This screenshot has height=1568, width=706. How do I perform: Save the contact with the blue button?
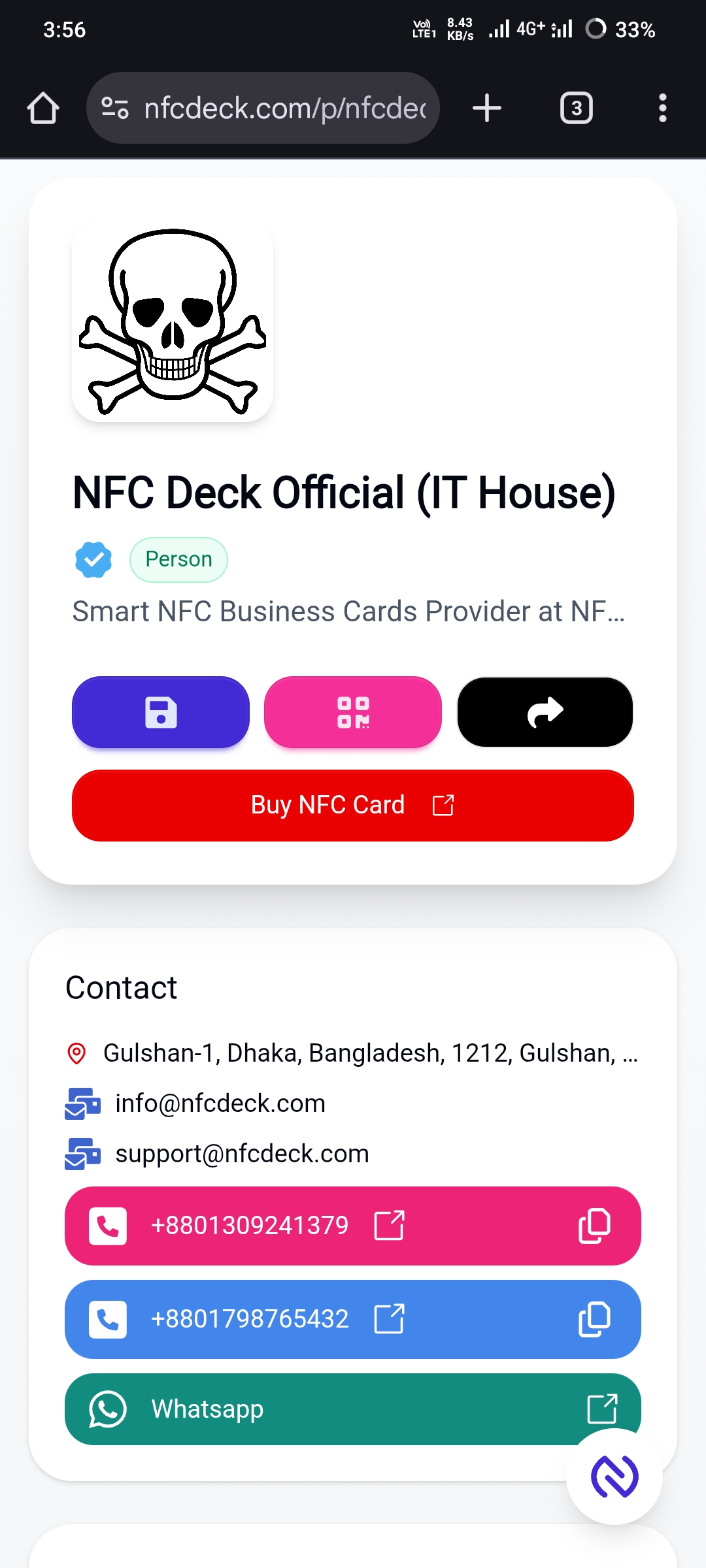161,712
